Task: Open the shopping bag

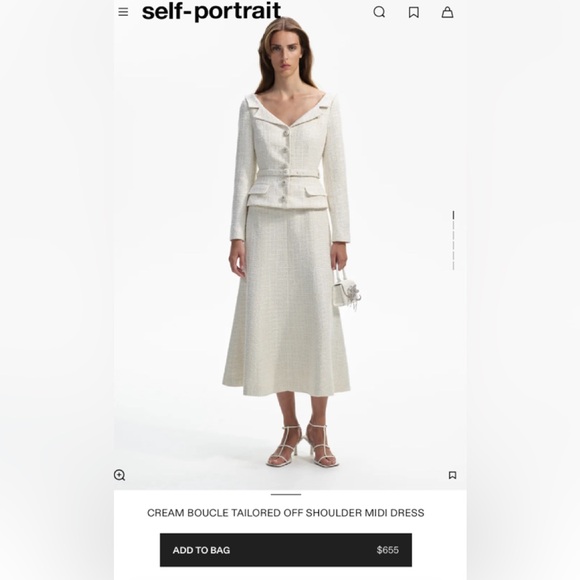Action: pyautogui.click(x=448, y=12)
